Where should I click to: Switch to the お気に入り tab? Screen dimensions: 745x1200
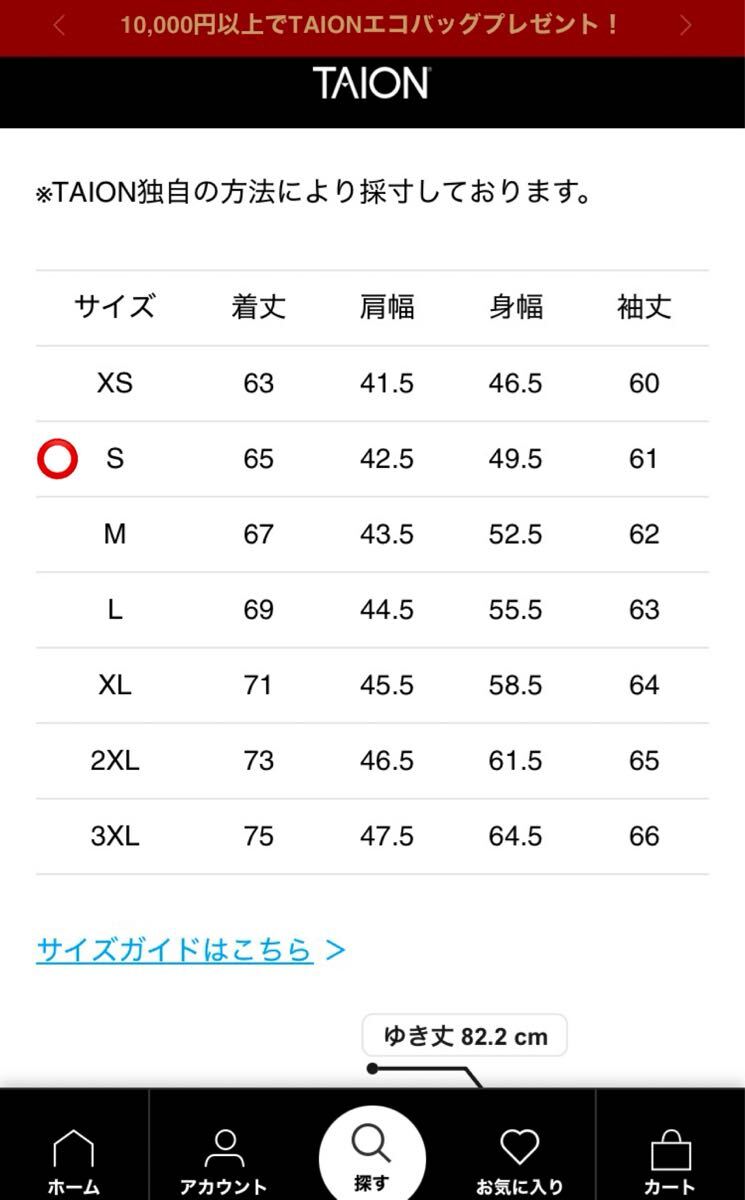tap(519, 1160)
